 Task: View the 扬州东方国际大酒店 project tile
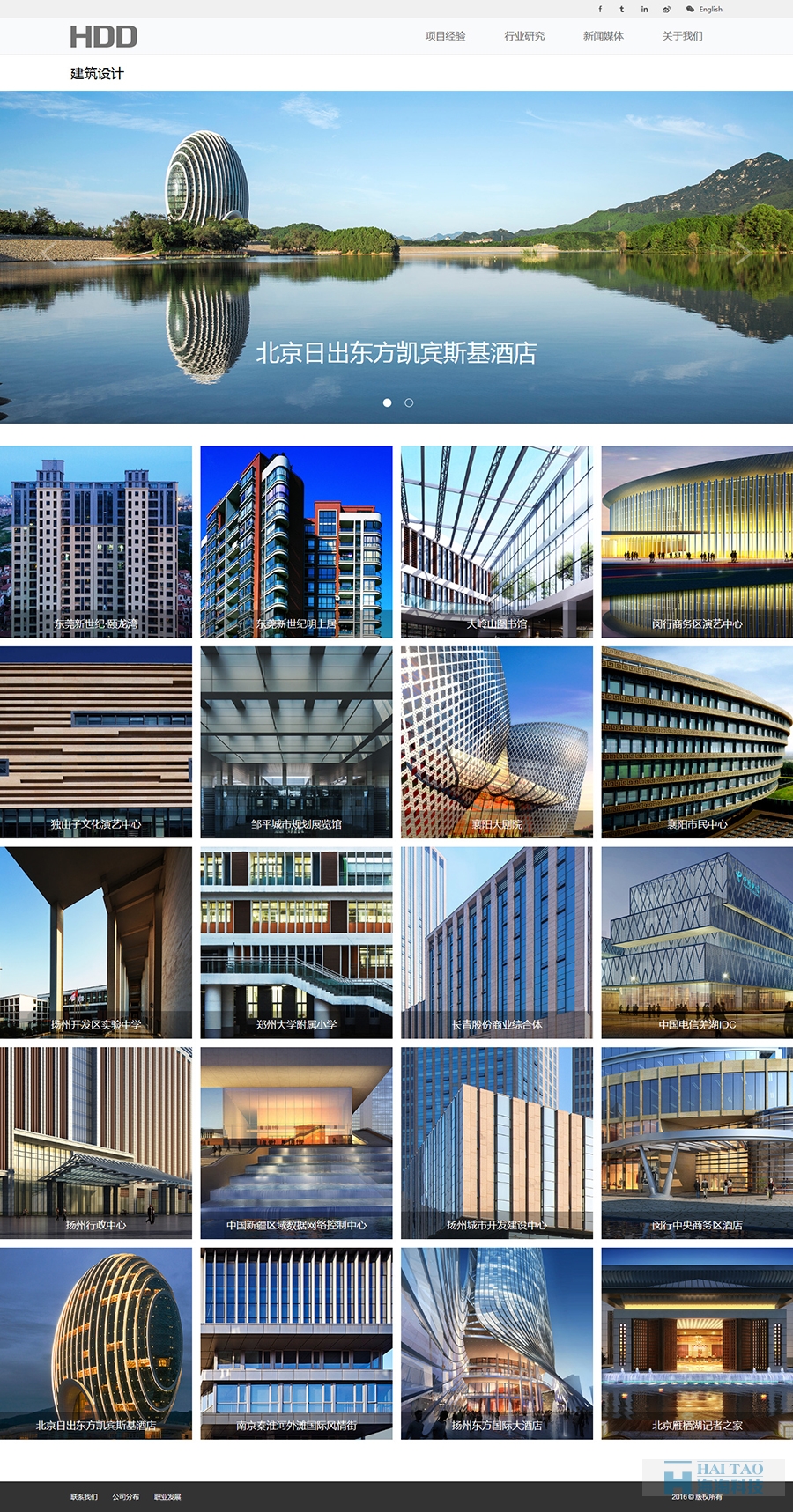tap(496, 1343)
